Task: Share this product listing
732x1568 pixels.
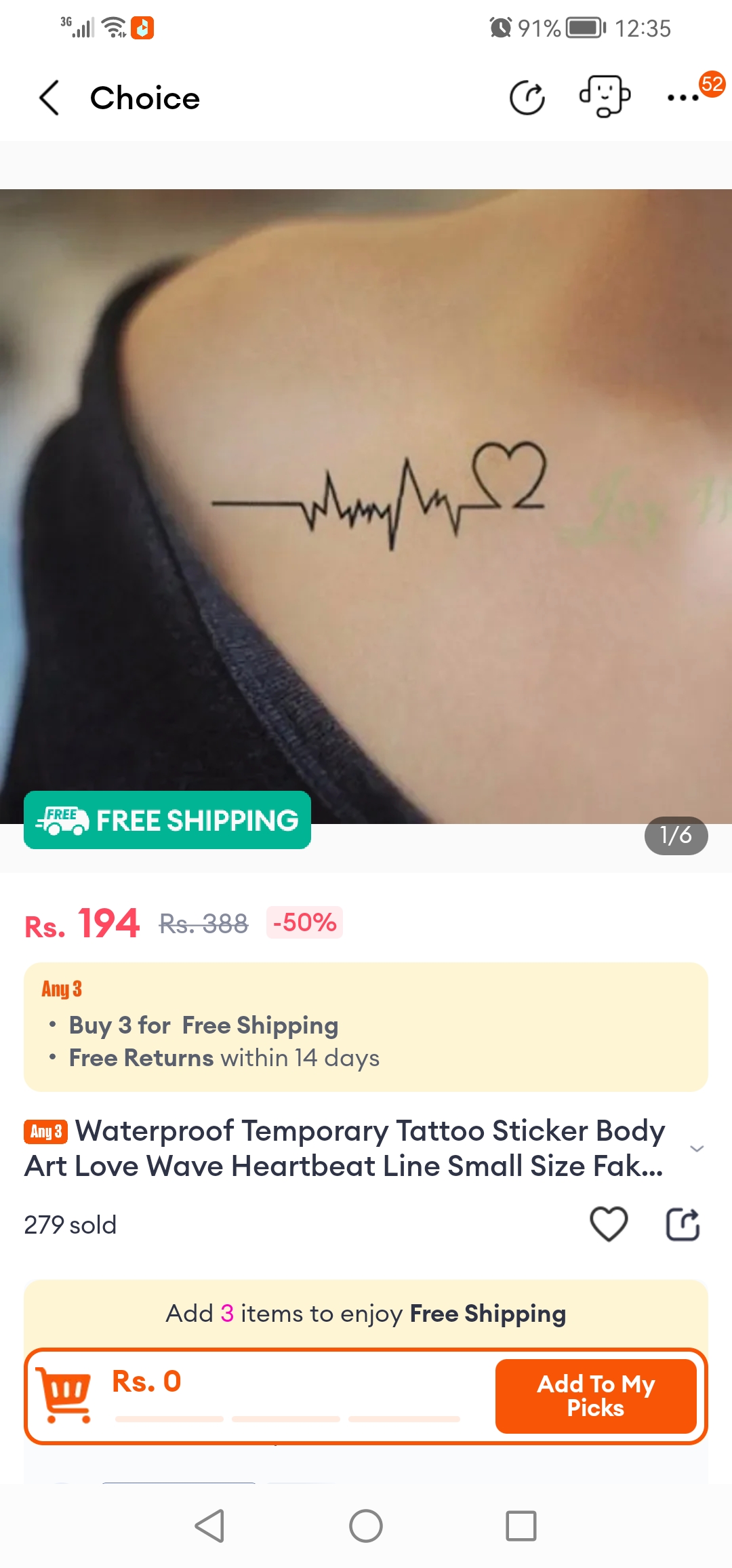Action: [683, 1224]
